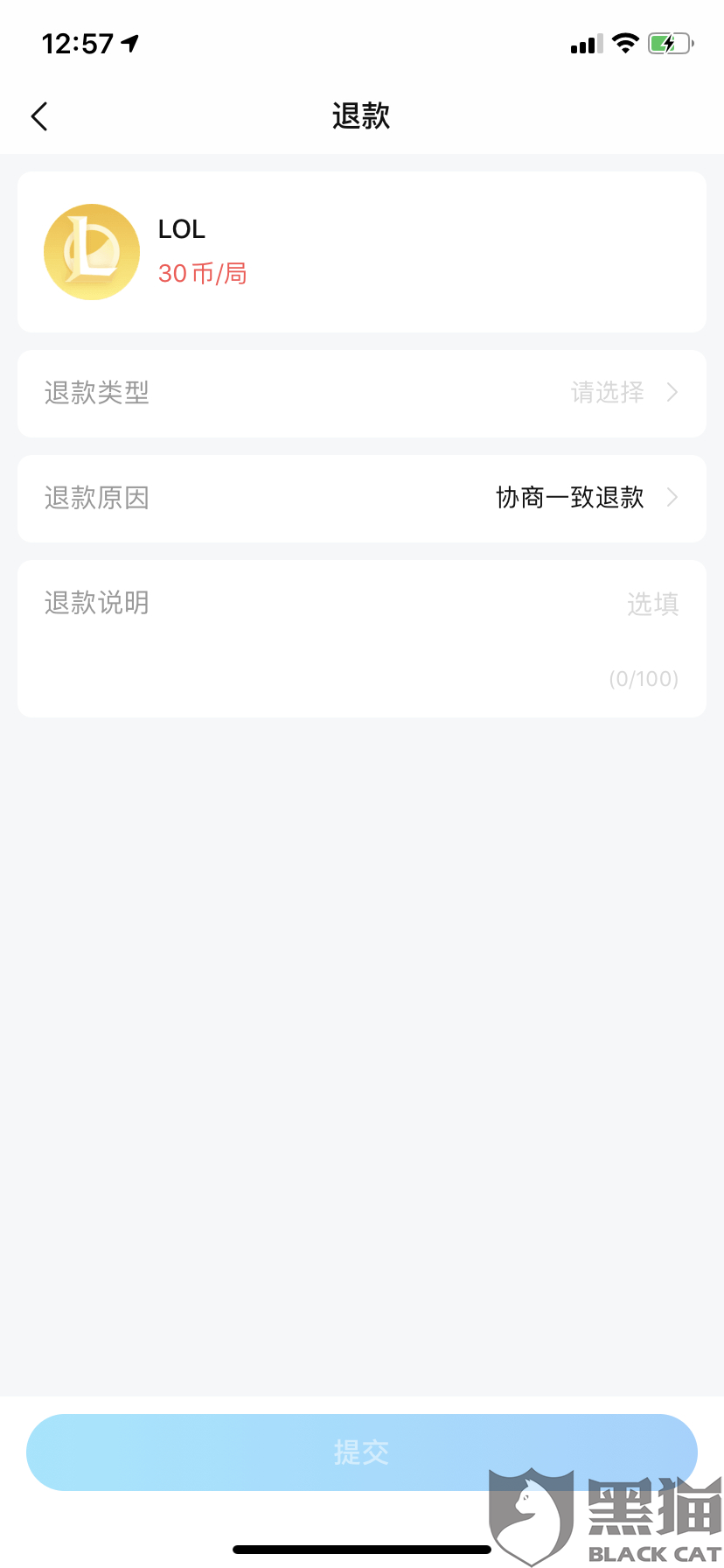The height and width of the screenshot is (1568, 724).
Task: Tap the 提交 button
Action: 362,1452
